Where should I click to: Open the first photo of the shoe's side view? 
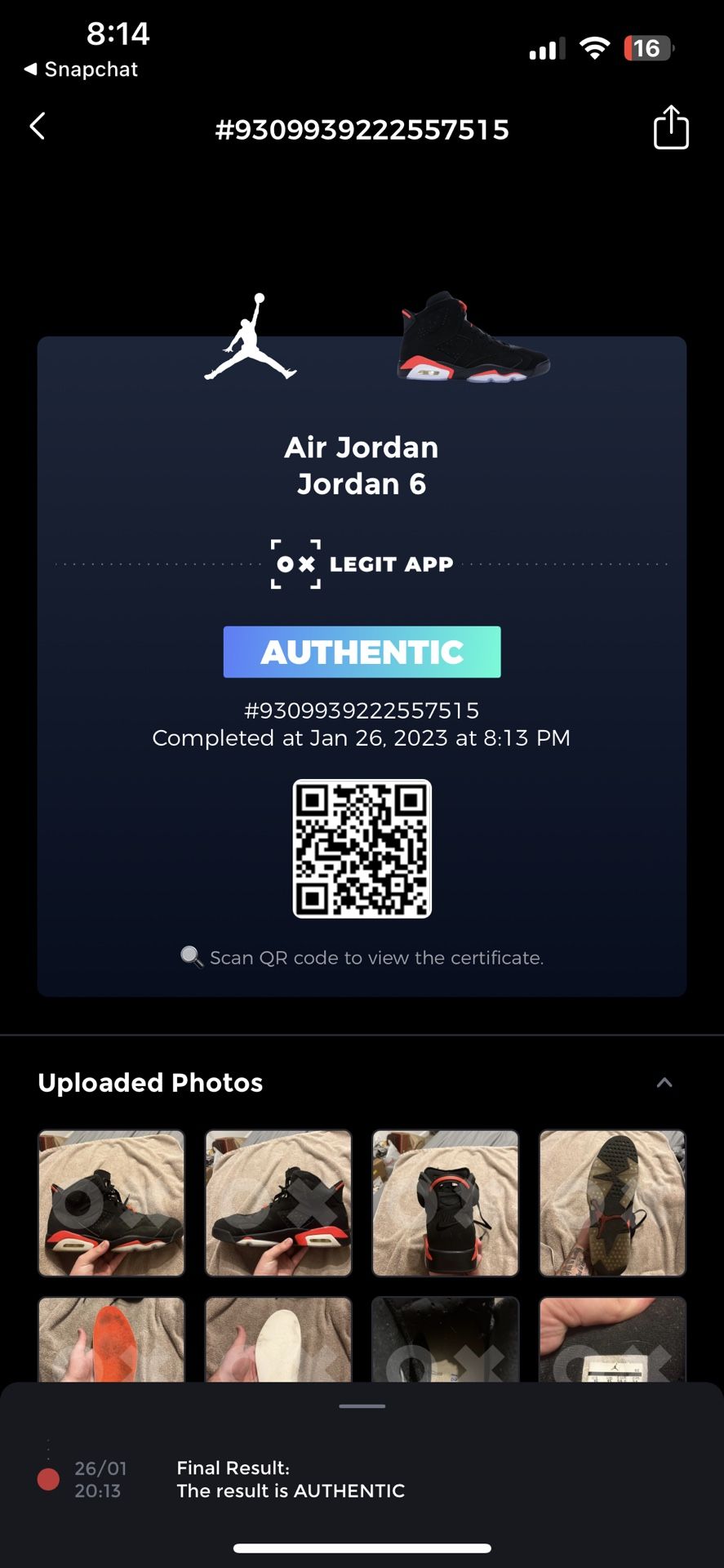click(x=112, y=1203)
